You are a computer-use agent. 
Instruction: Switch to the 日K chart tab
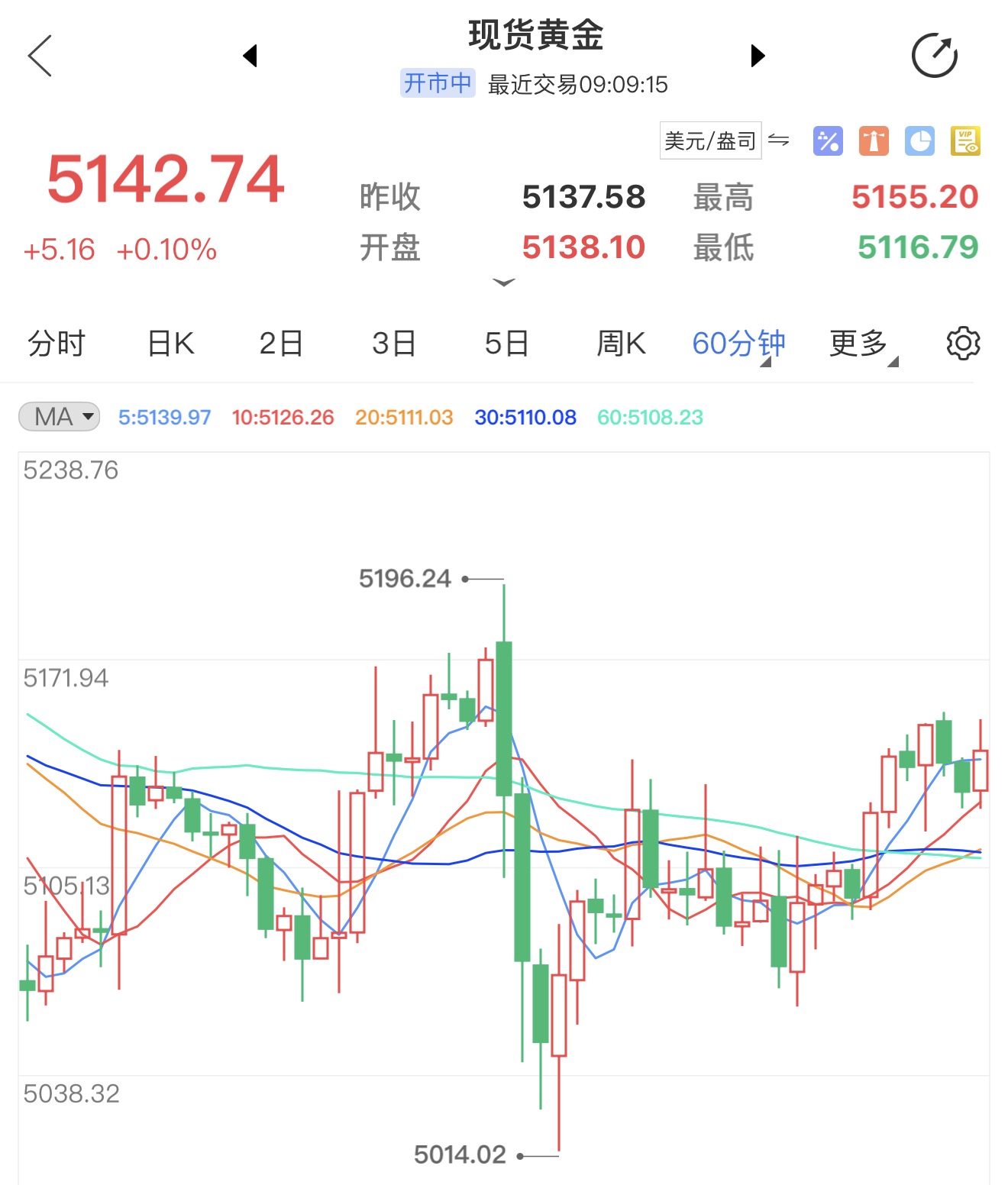[170, 344]
